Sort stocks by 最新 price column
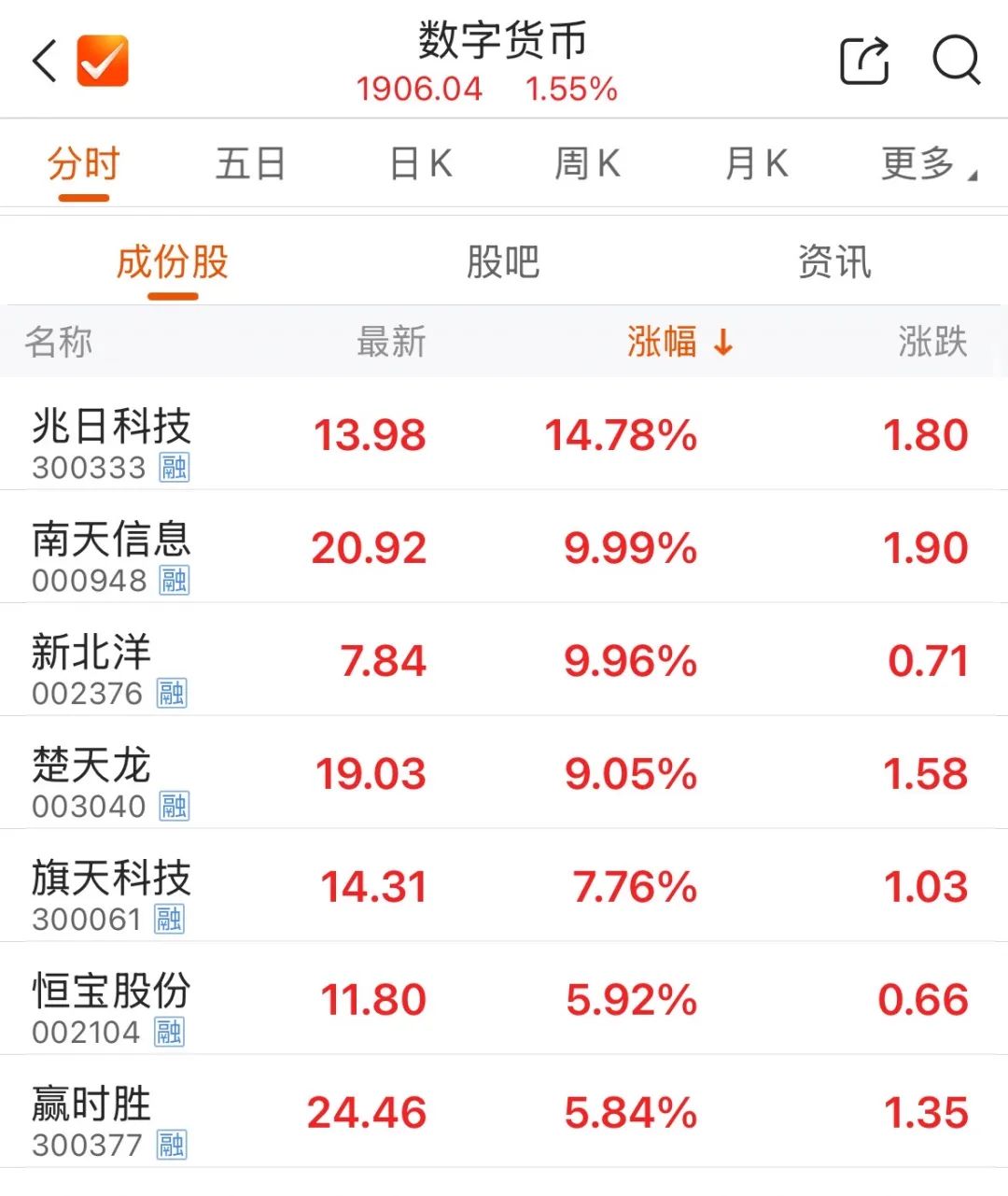Image resolution: width=1008 pixels, height=1196 pixels. (x=391, y=342)
